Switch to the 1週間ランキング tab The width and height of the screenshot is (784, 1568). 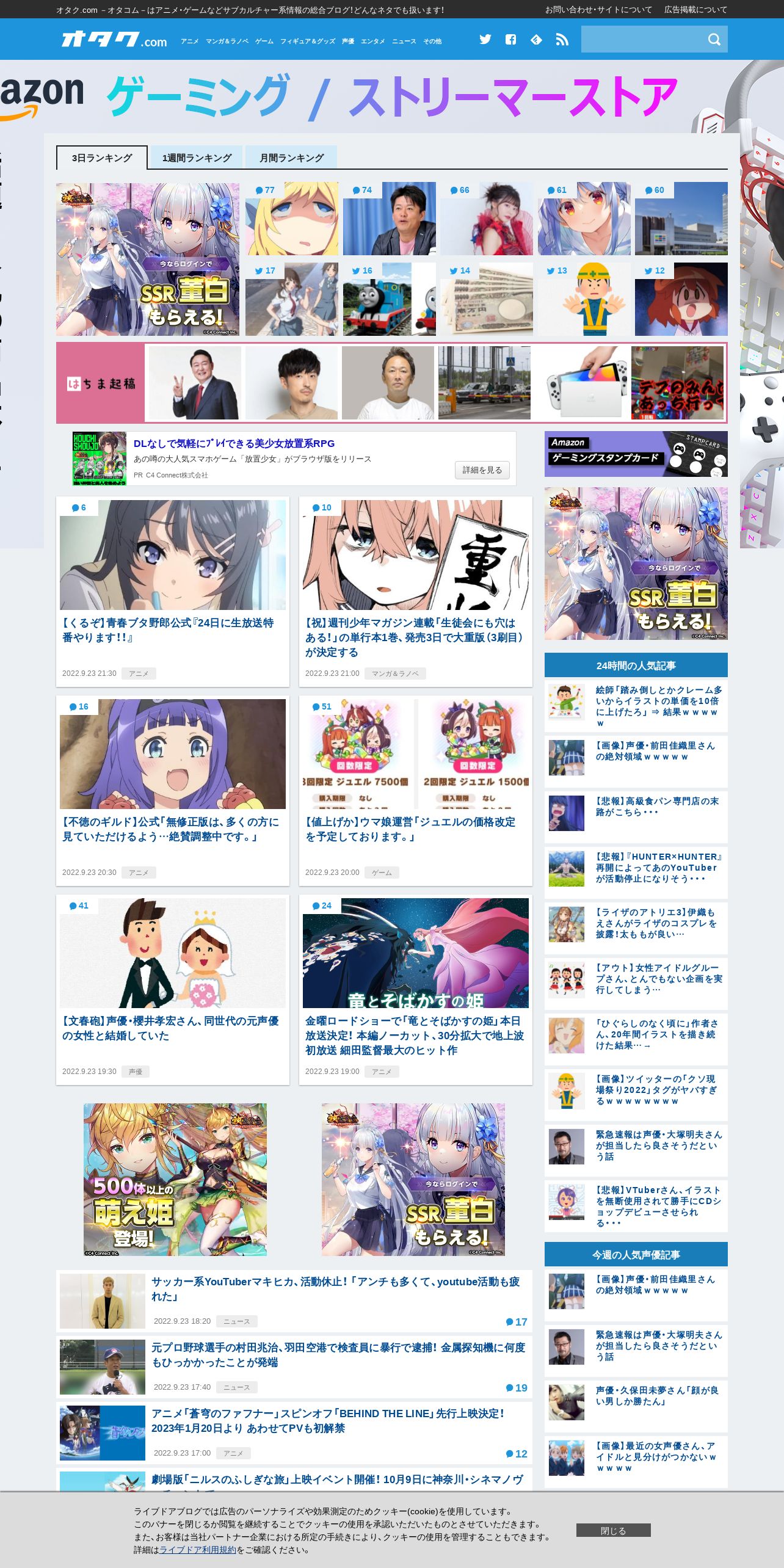[x=197, y=158]
